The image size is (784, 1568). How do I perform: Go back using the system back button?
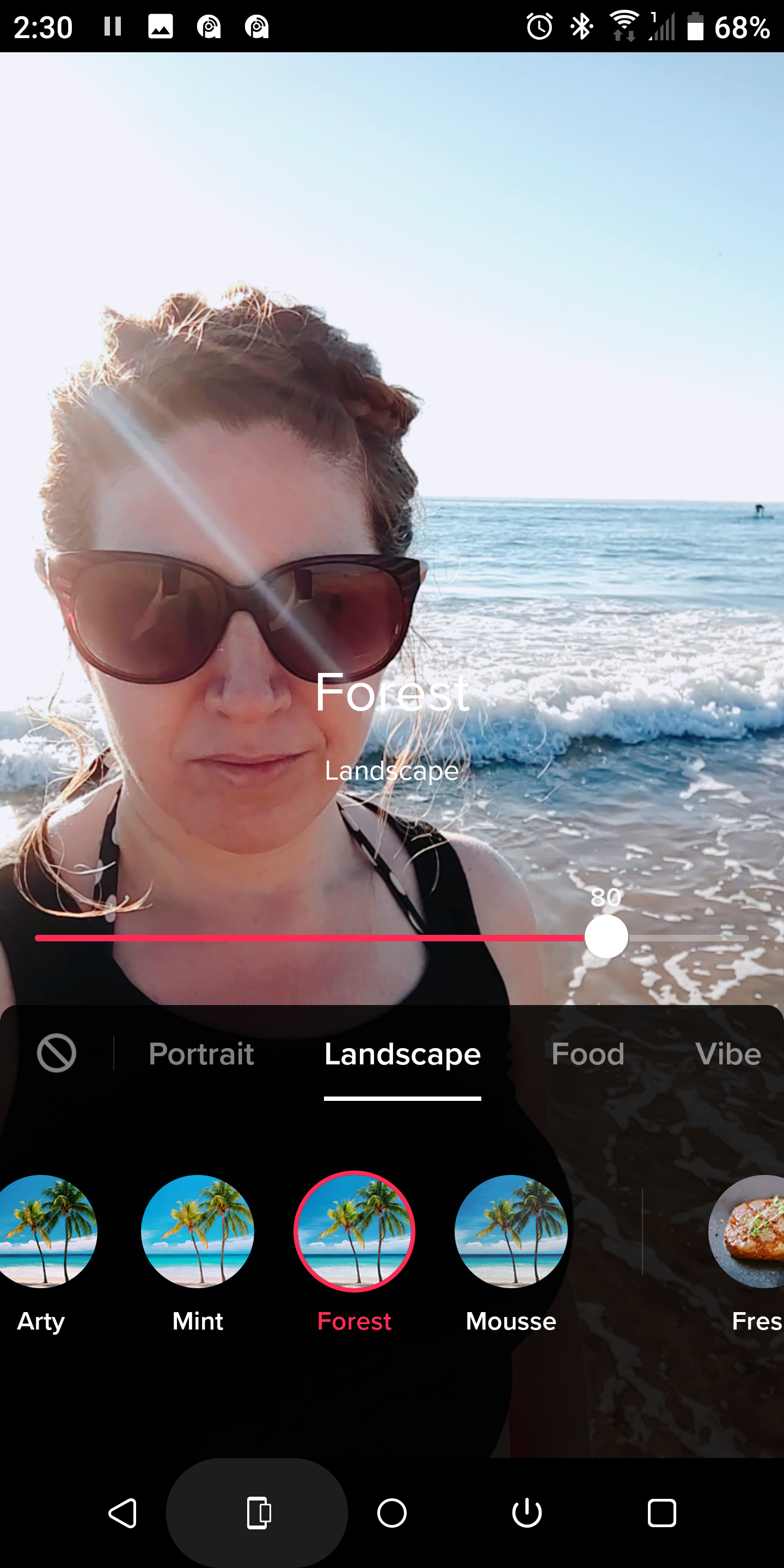(x=122, y=1513)
